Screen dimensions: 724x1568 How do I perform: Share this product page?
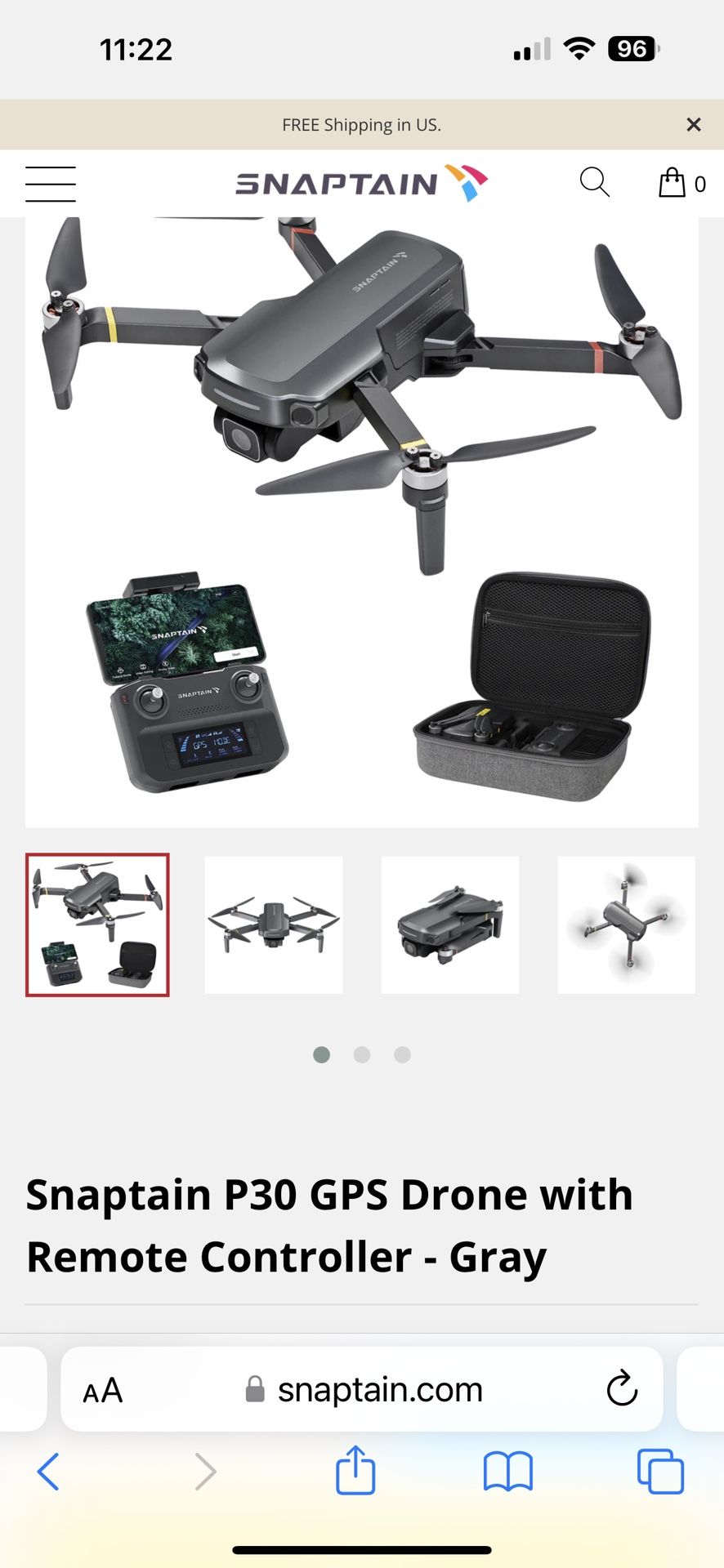click(355, 1470)
